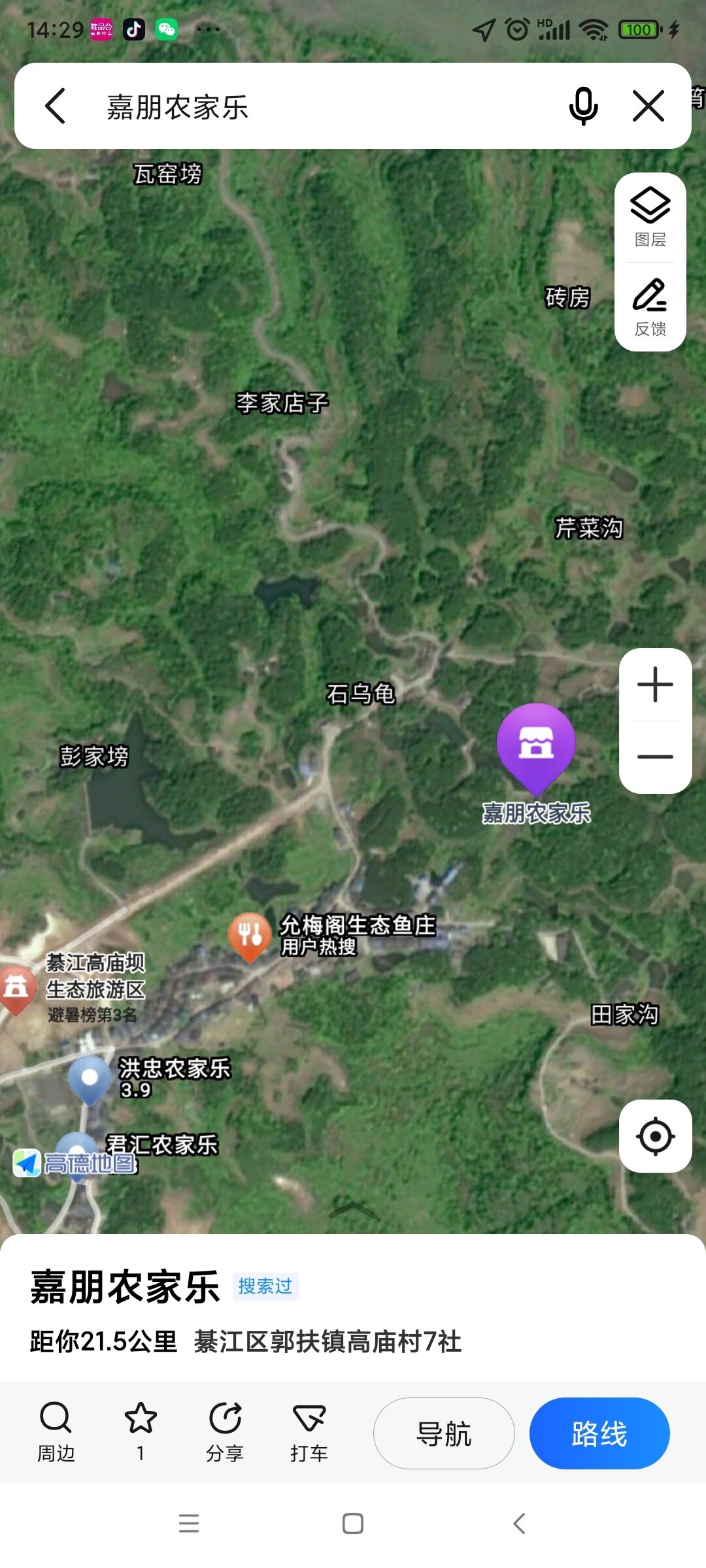The height and width of the screenshot is (1568, 706).
Task: View the 路线 route options
Action: [x=599, y=1433]
